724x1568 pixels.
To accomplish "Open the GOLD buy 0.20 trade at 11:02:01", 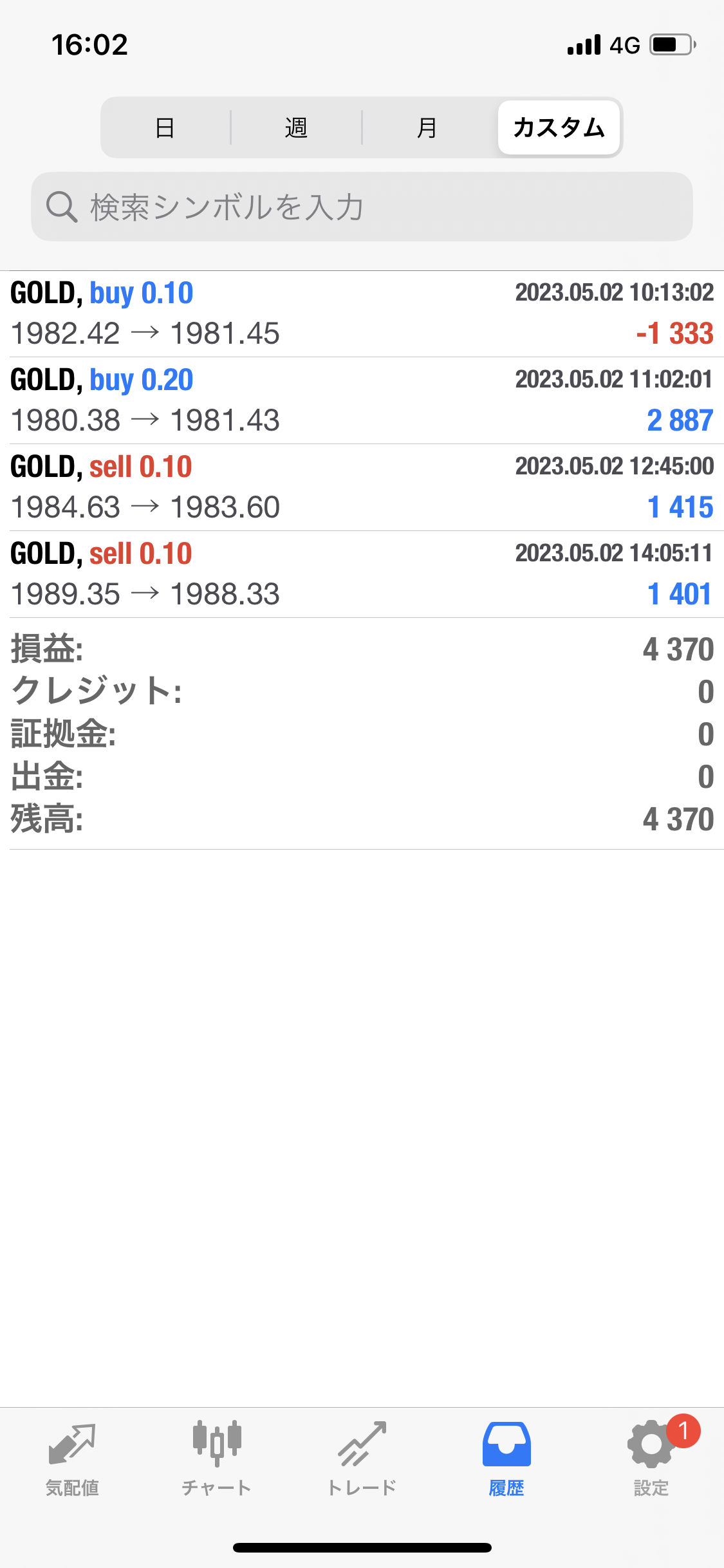I will [362, 400].
